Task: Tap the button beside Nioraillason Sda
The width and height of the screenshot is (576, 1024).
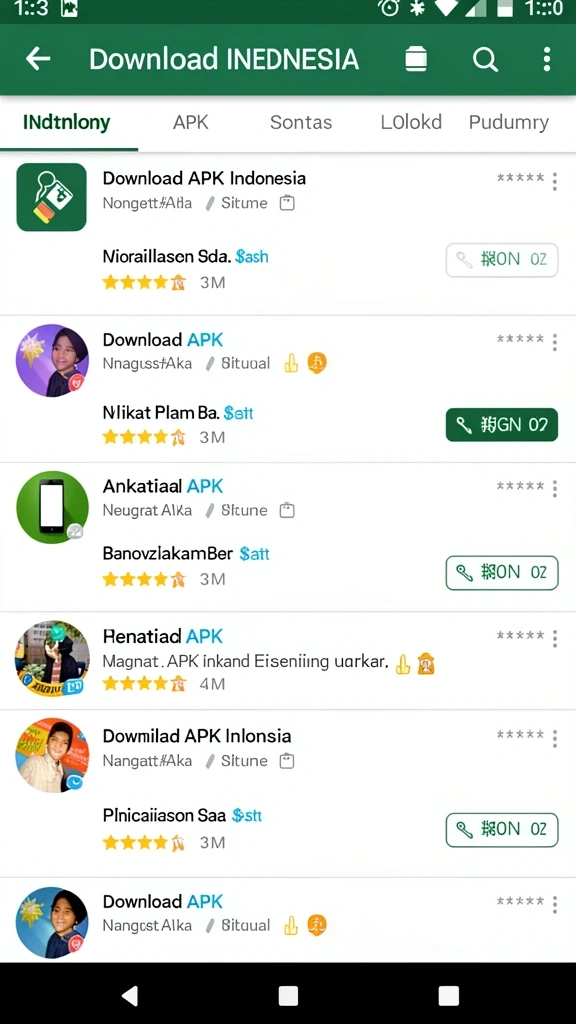Action: [x=502, y=260]
